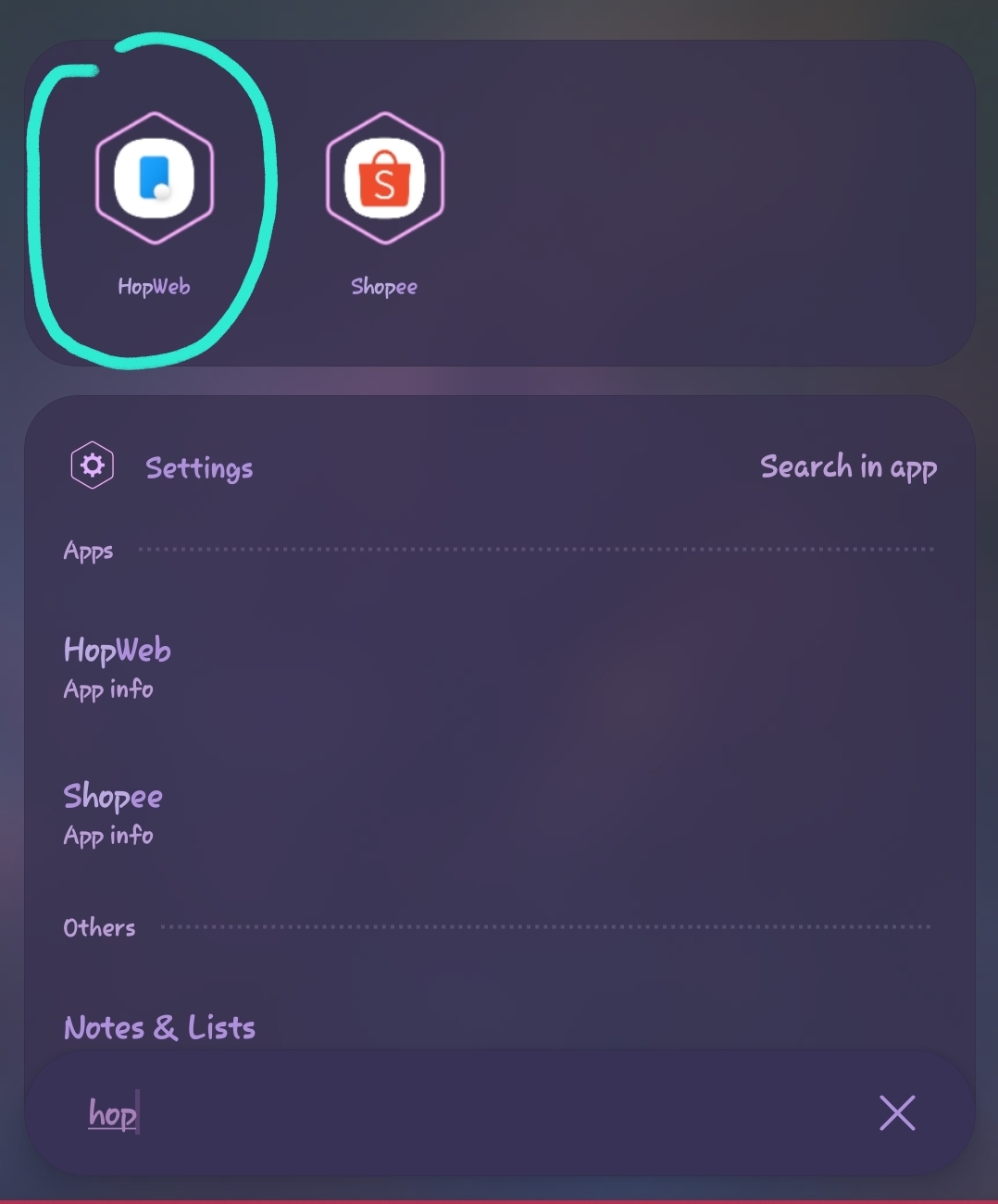Open the Notes & Lists result
The image size is (998, 1204).
point(159,1027)
